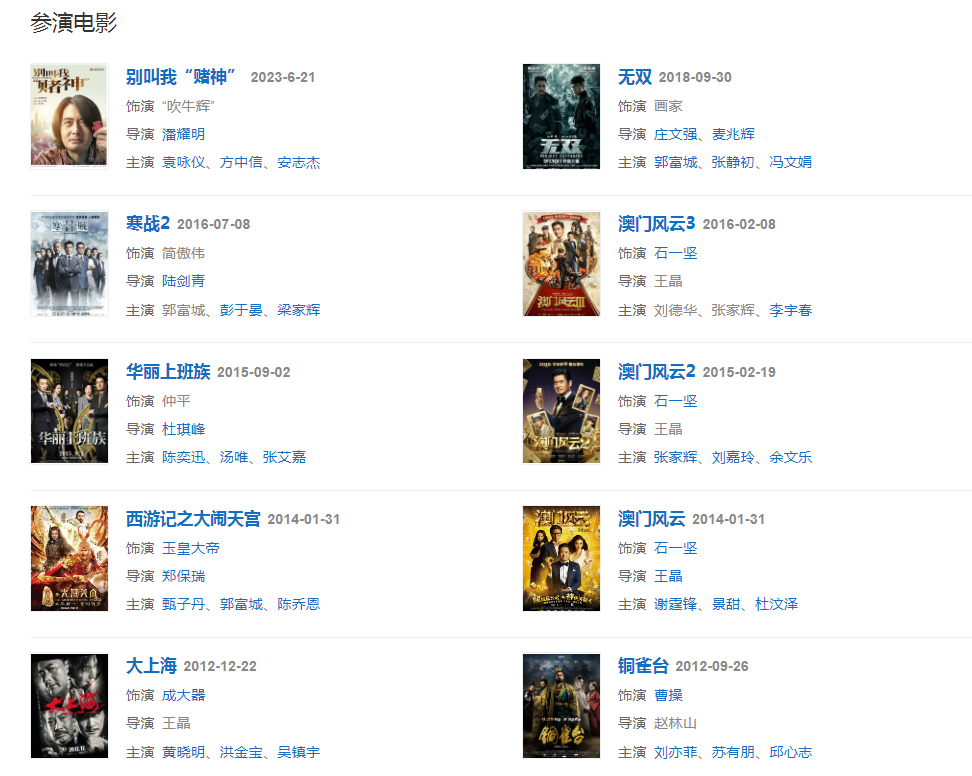Open actress 刘亦菲's profile link
972x776 pixels.
click(x=675, y=752)
